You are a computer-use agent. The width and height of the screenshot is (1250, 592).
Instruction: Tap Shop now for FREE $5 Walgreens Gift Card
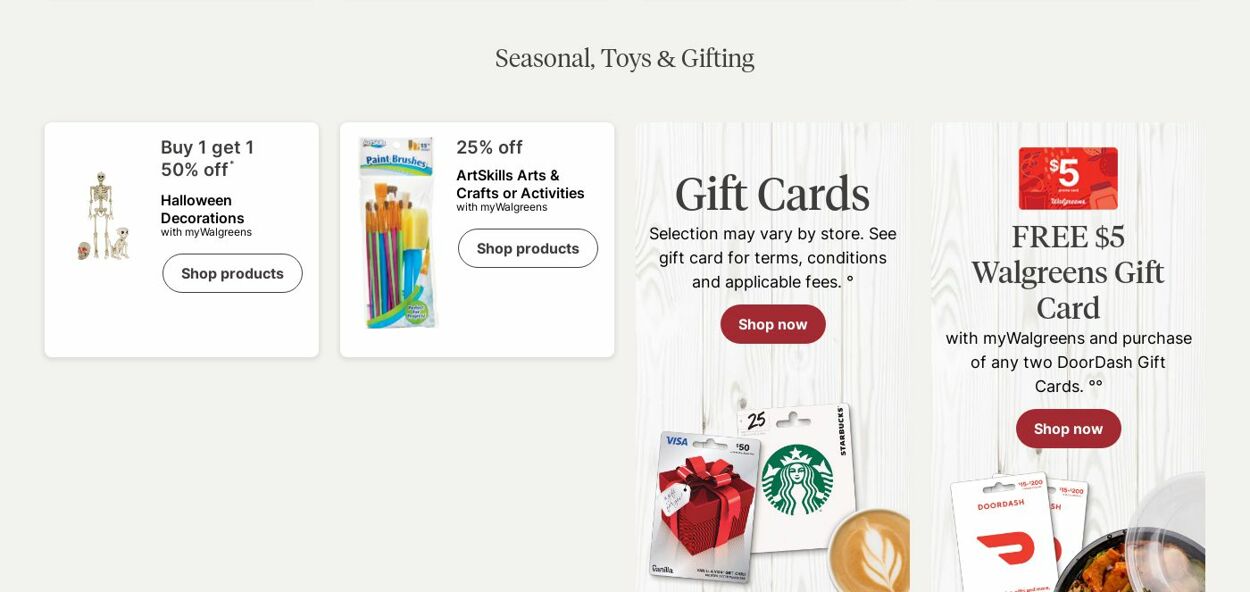[x=1067, y=428]
